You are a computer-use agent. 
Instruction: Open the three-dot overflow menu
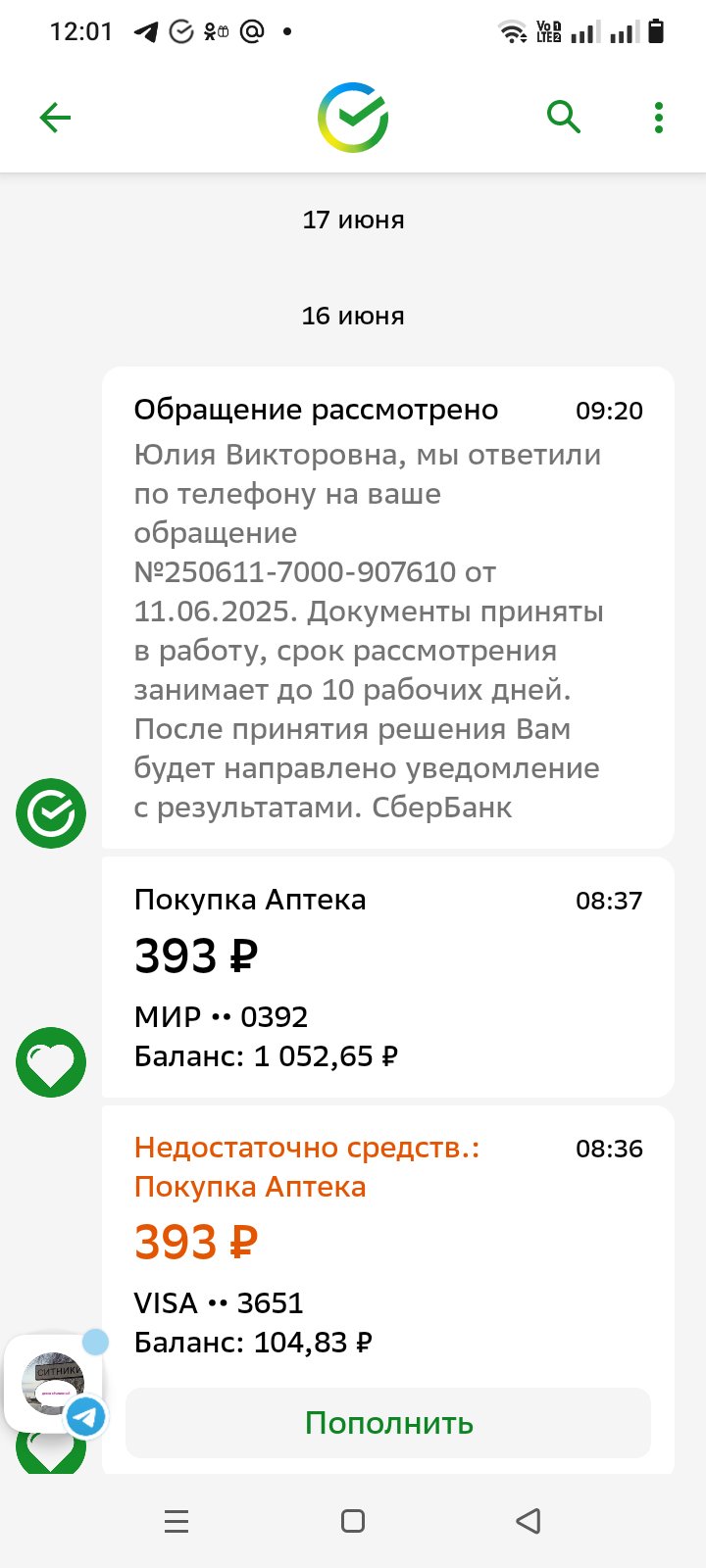pyautogui.click(x=659, y=118)
